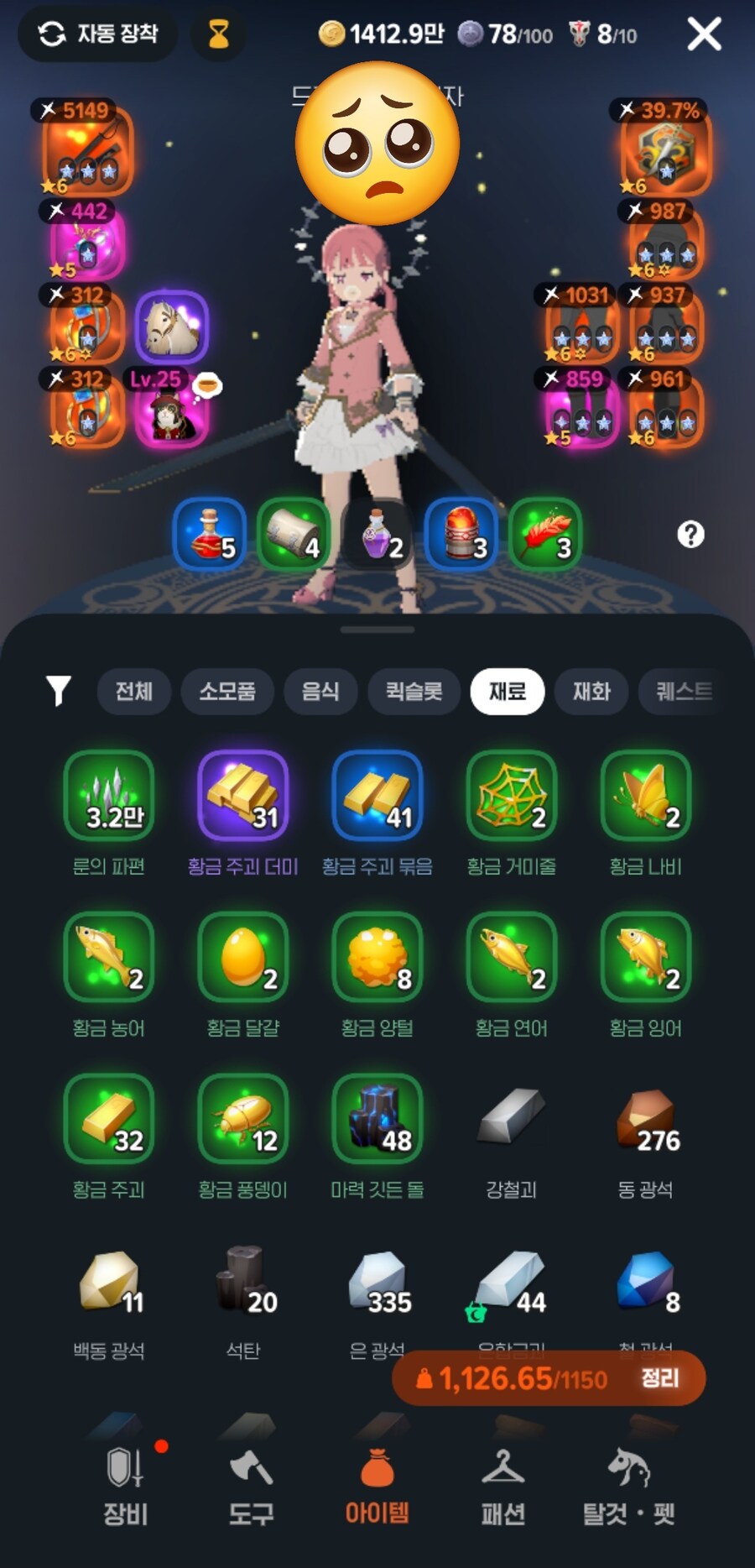This screenshot has width=755, height=1568.
Task: Close the inventory screen
Action: click(x=704, y=34)
